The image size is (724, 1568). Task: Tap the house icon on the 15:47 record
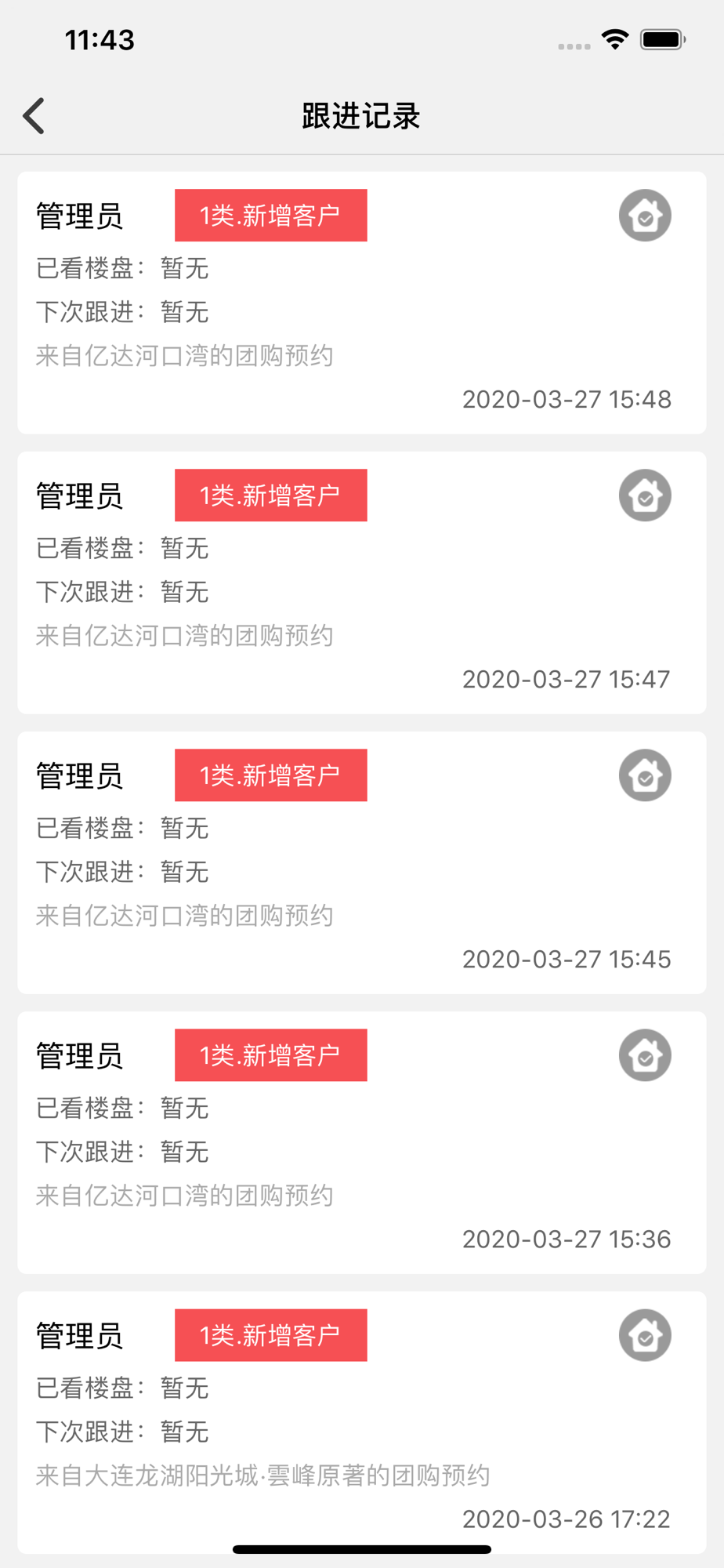click(x=645, y=495)
